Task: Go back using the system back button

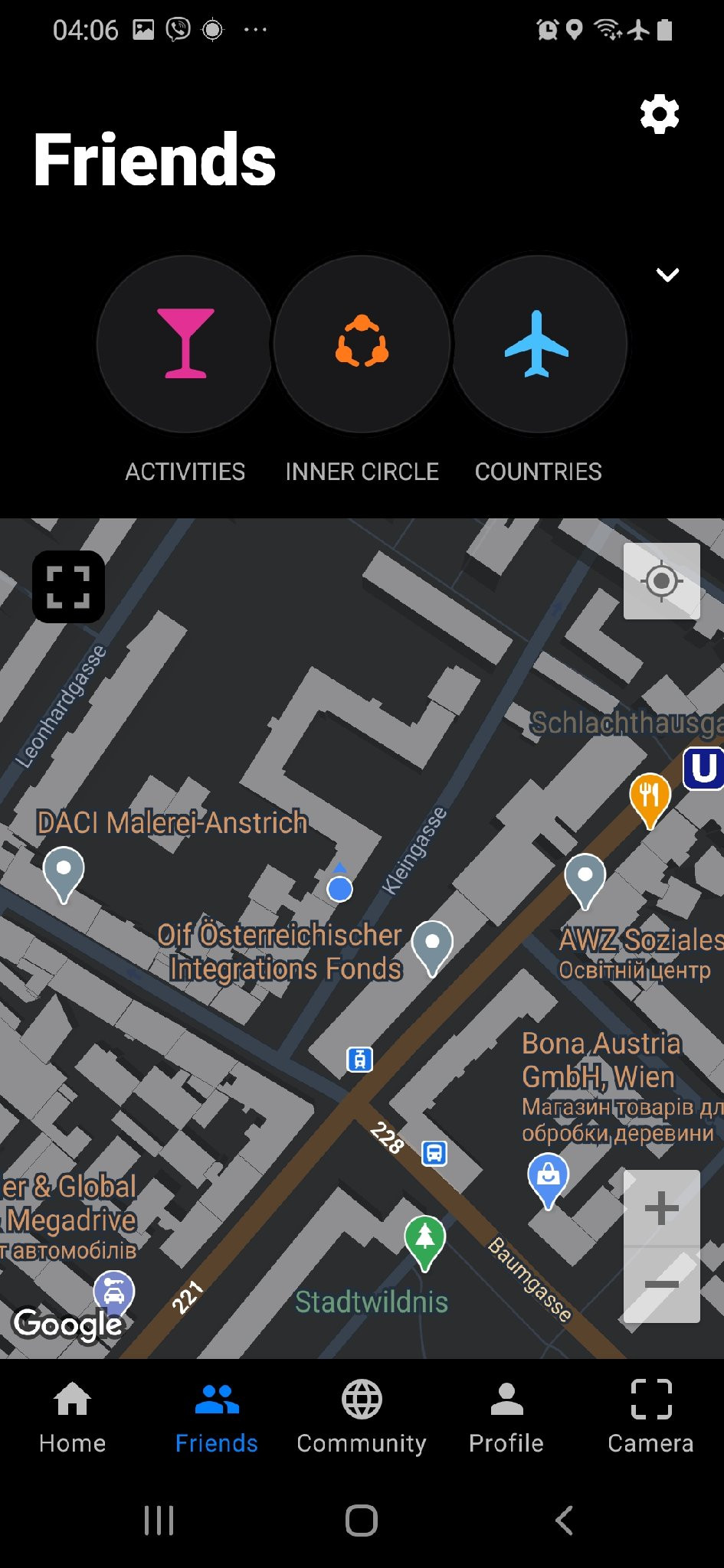Action: [564, 1521]
